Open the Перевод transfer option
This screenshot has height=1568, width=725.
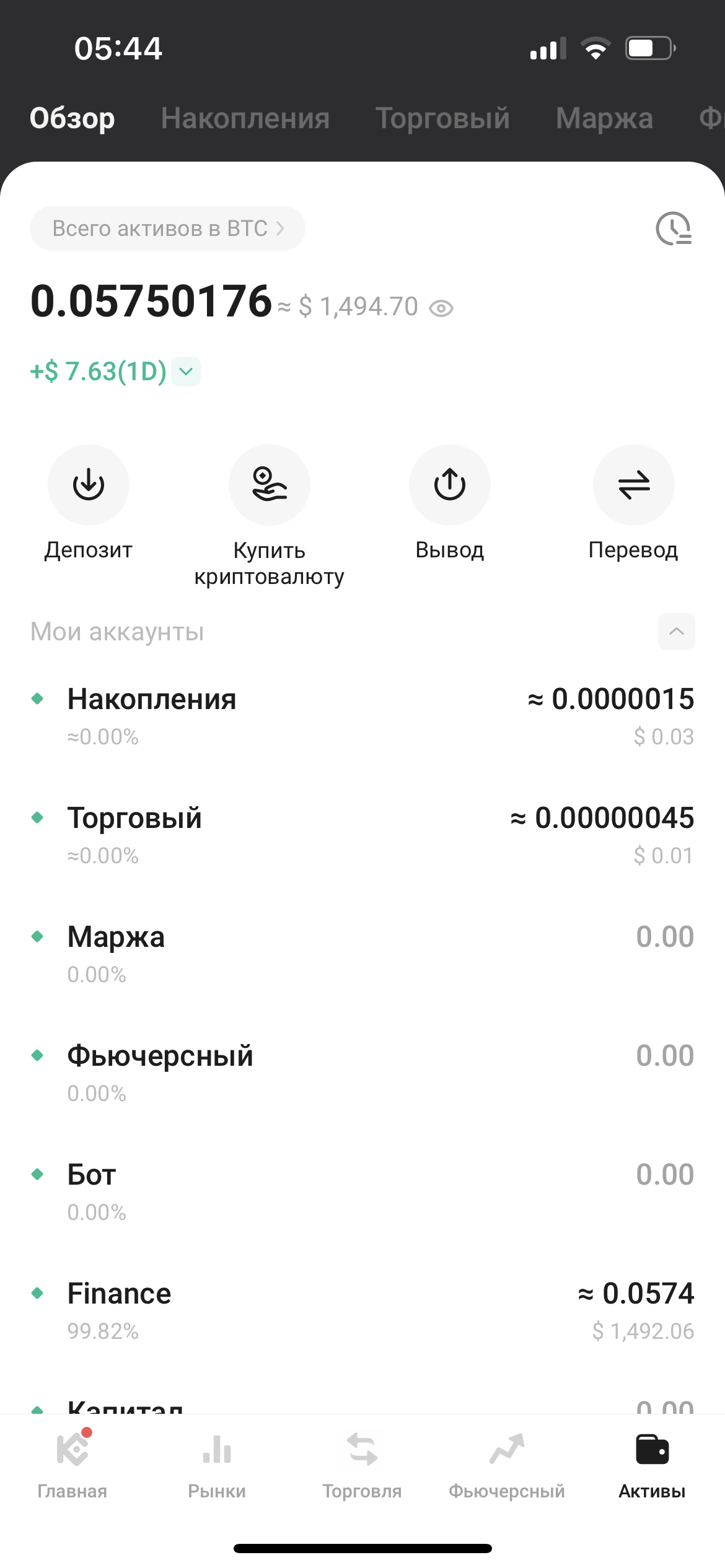pos(633,485)
